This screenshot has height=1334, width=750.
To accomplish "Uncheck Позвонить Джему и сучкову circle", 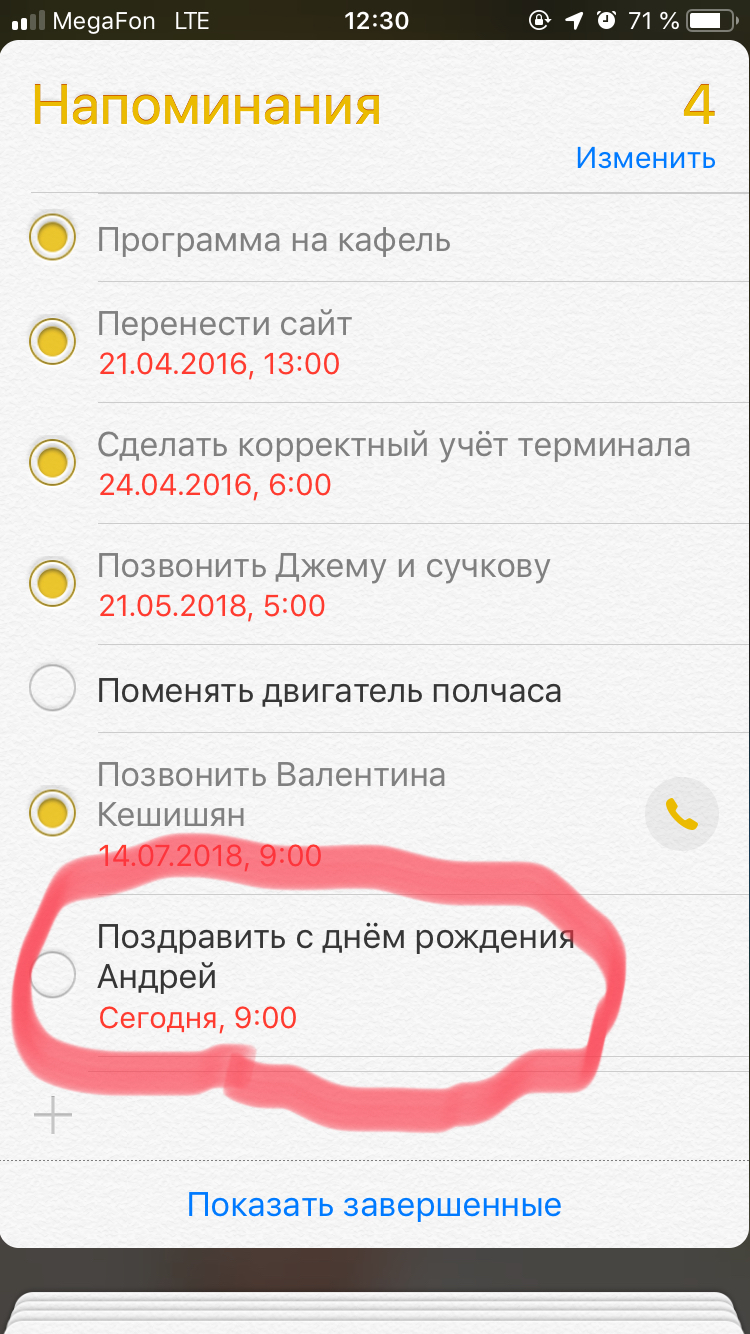I will point(53,584).
